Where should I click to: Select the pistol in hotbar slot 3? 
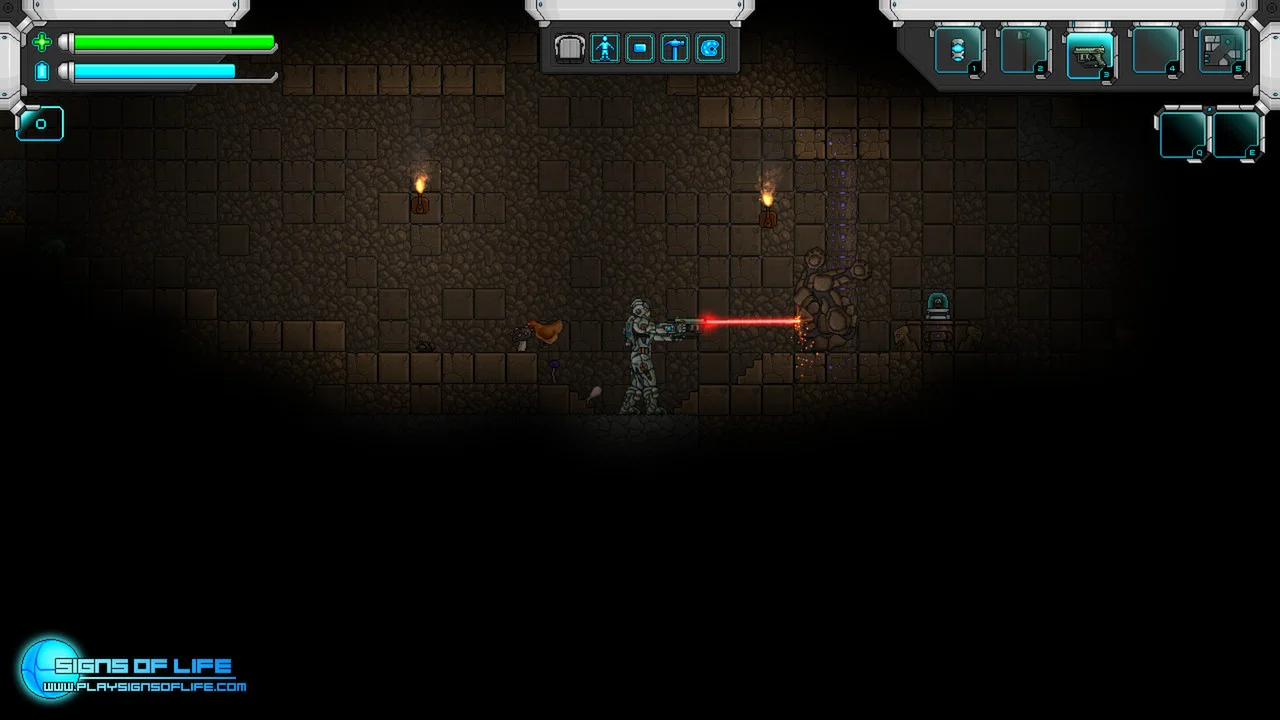point(1090,51)
